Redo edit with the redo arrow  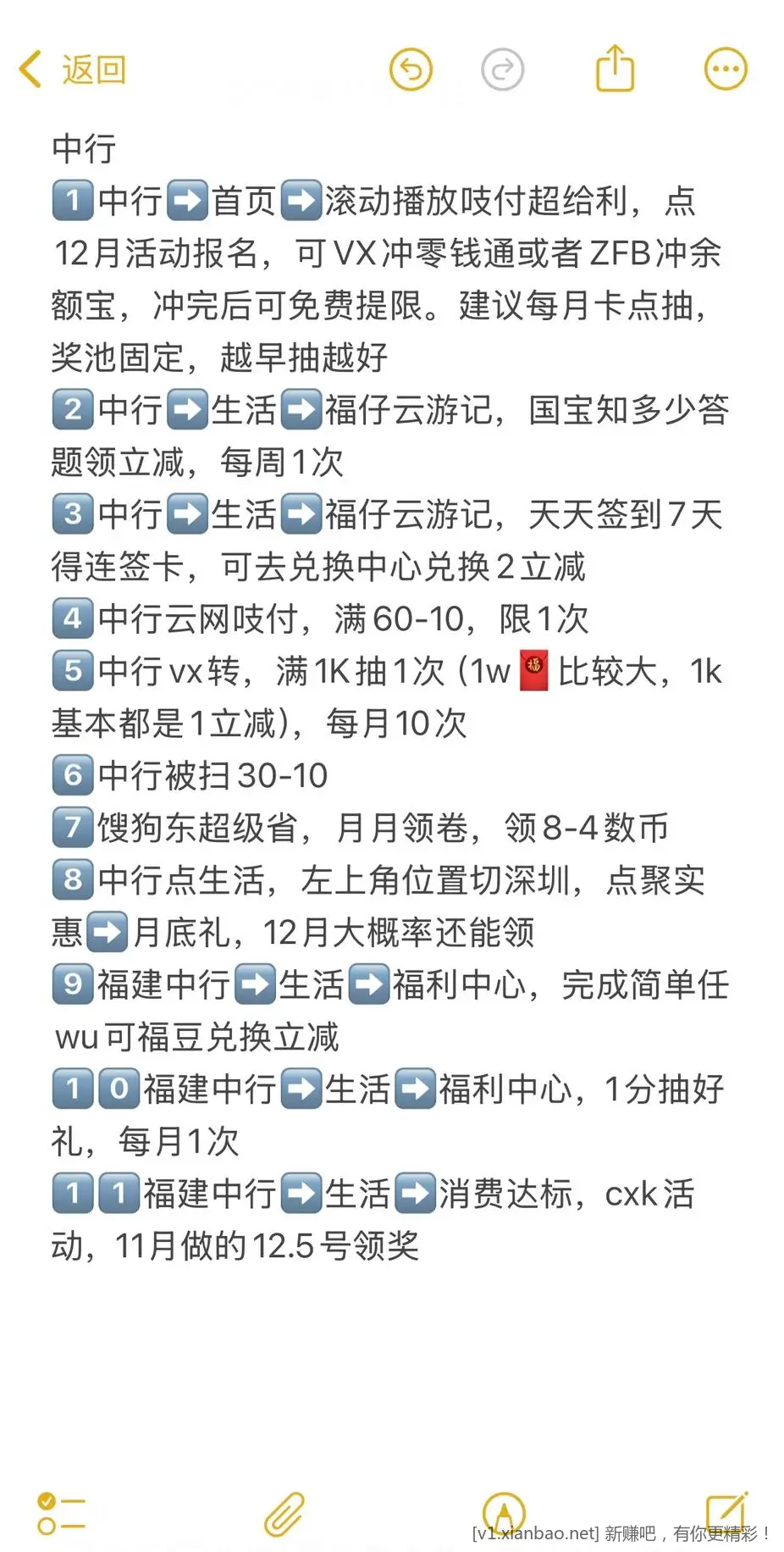[503, 70]
